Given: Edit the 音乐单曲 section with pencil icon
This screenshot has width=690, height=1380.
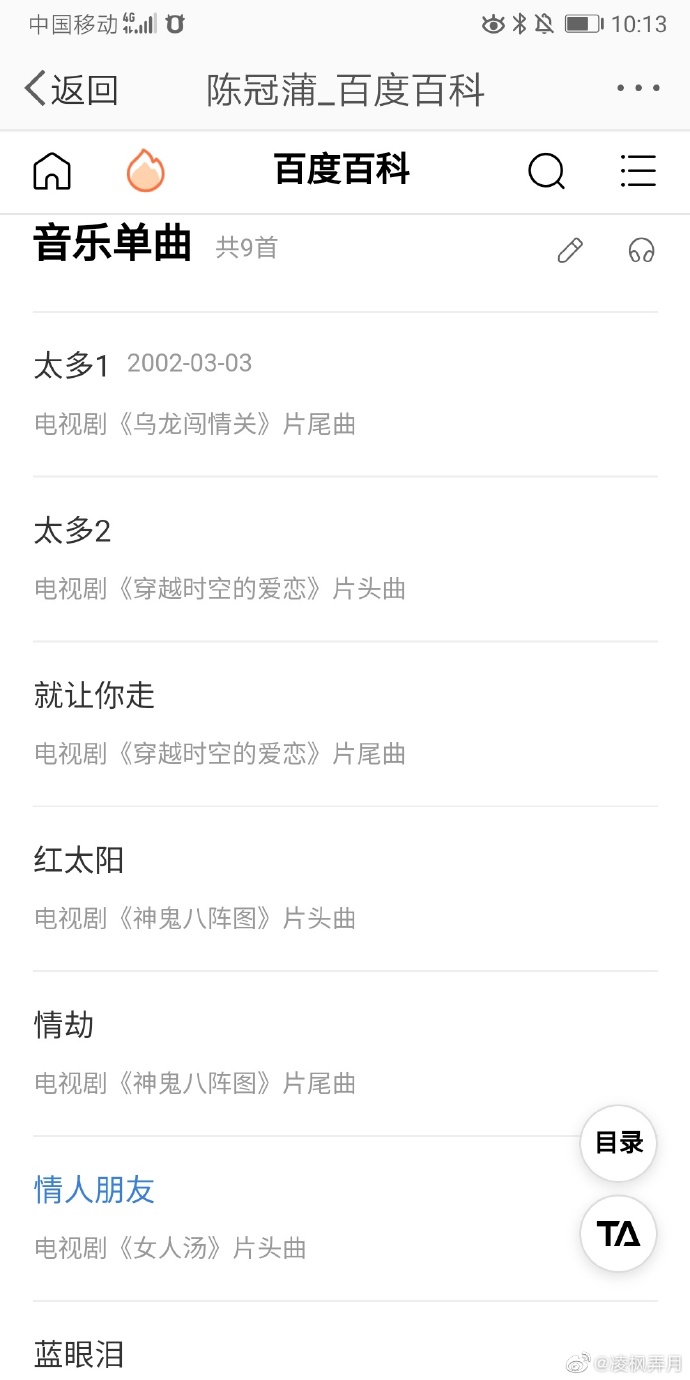Looking at the screenshot, I should [570, 250].
